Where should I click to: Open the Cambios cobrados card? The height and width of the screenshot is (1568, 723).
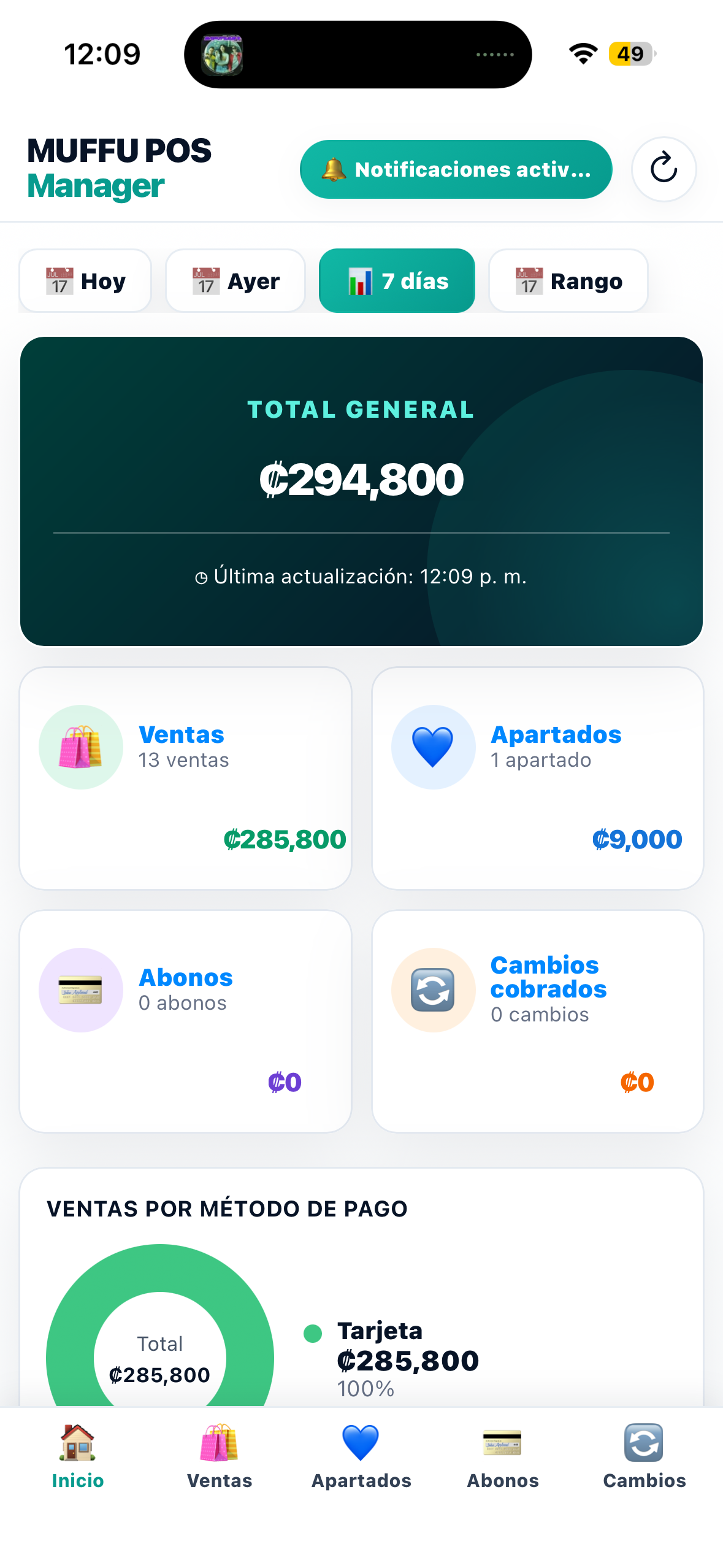[537, 1021]
